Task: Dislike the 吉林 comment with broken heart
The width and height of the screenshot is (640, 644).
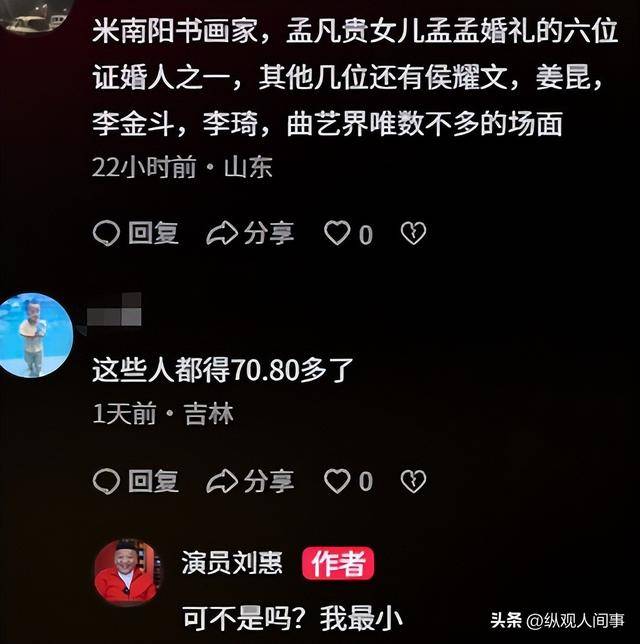Action: (413, 481)
